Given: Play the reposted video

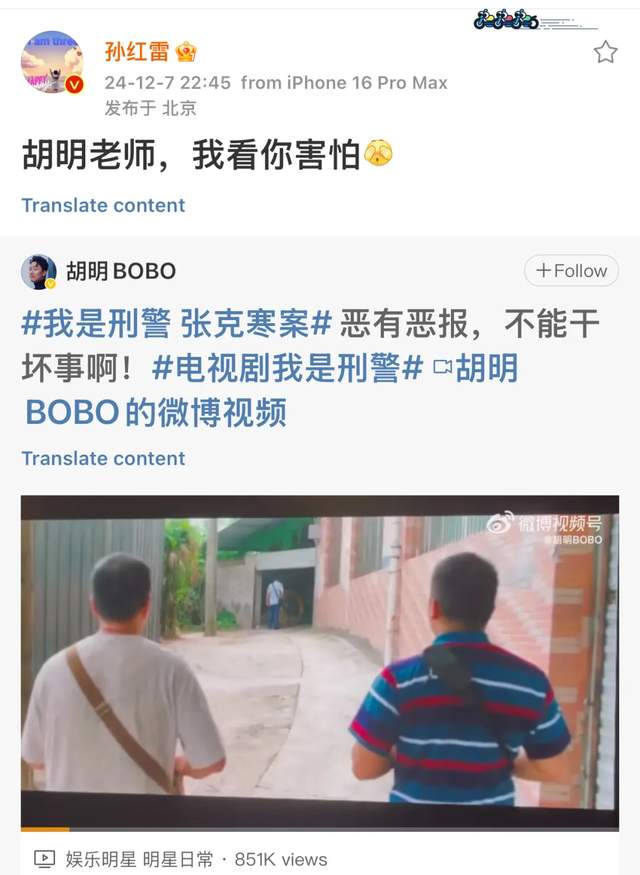Looking at the screenshot, I should 320,660.
